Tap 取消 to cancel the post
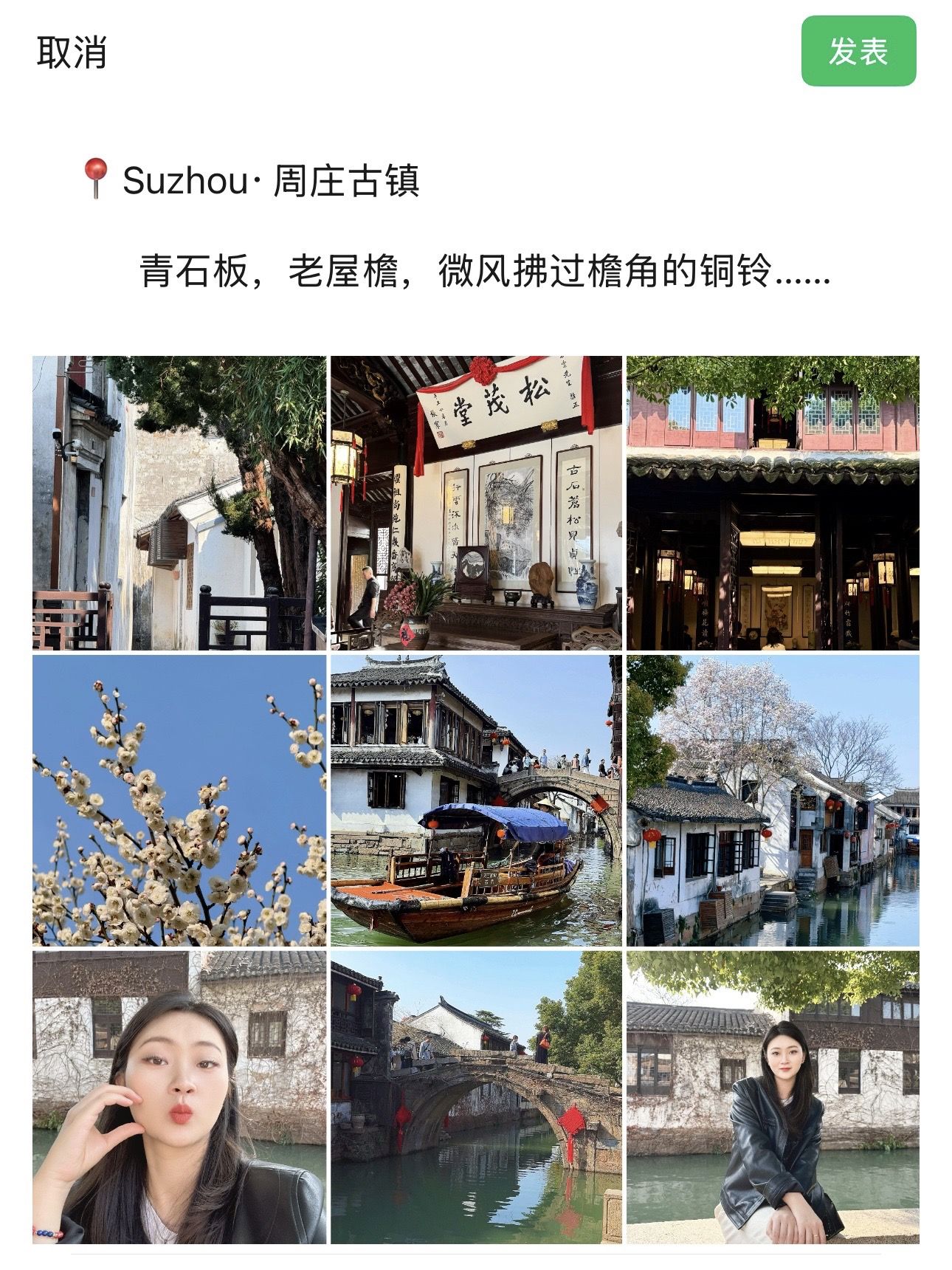The height and width of the screenshot is (1270, 952). point(72,52)
